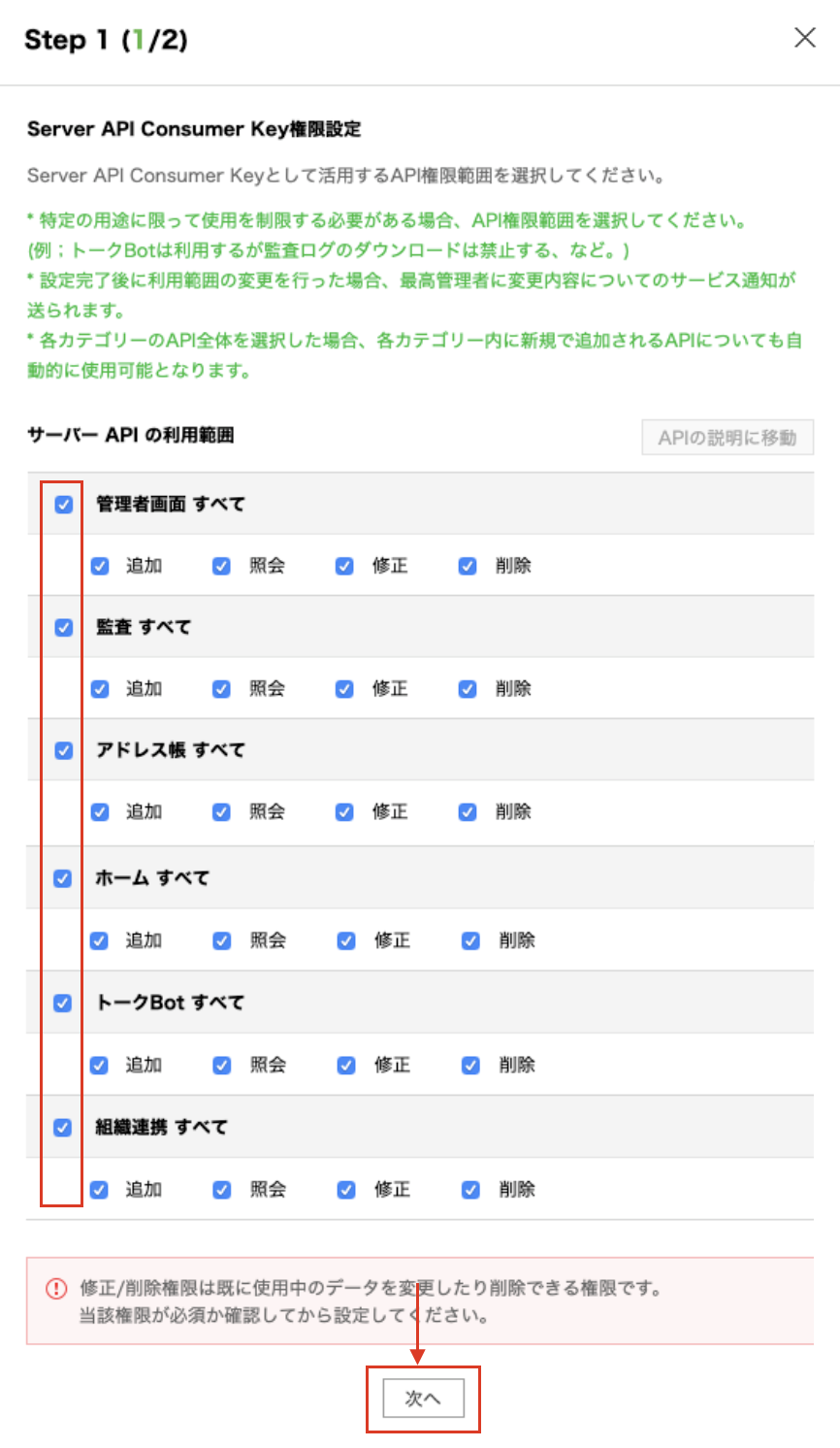840x1448 pixels.
Task: Uncheck 削除 under 管理者画面
Action: tap(468, 566)
